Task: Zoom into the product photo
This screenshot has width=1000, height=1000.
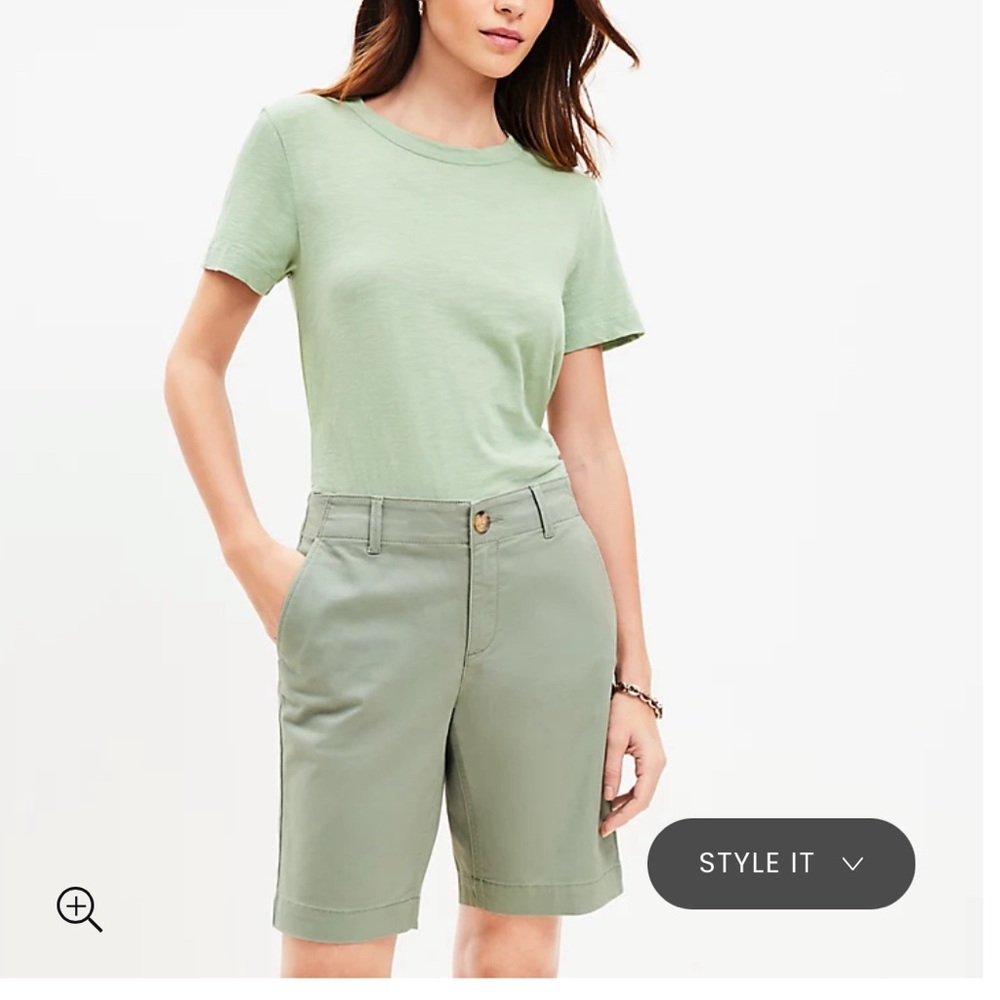Action: click(x=79, y=908)
